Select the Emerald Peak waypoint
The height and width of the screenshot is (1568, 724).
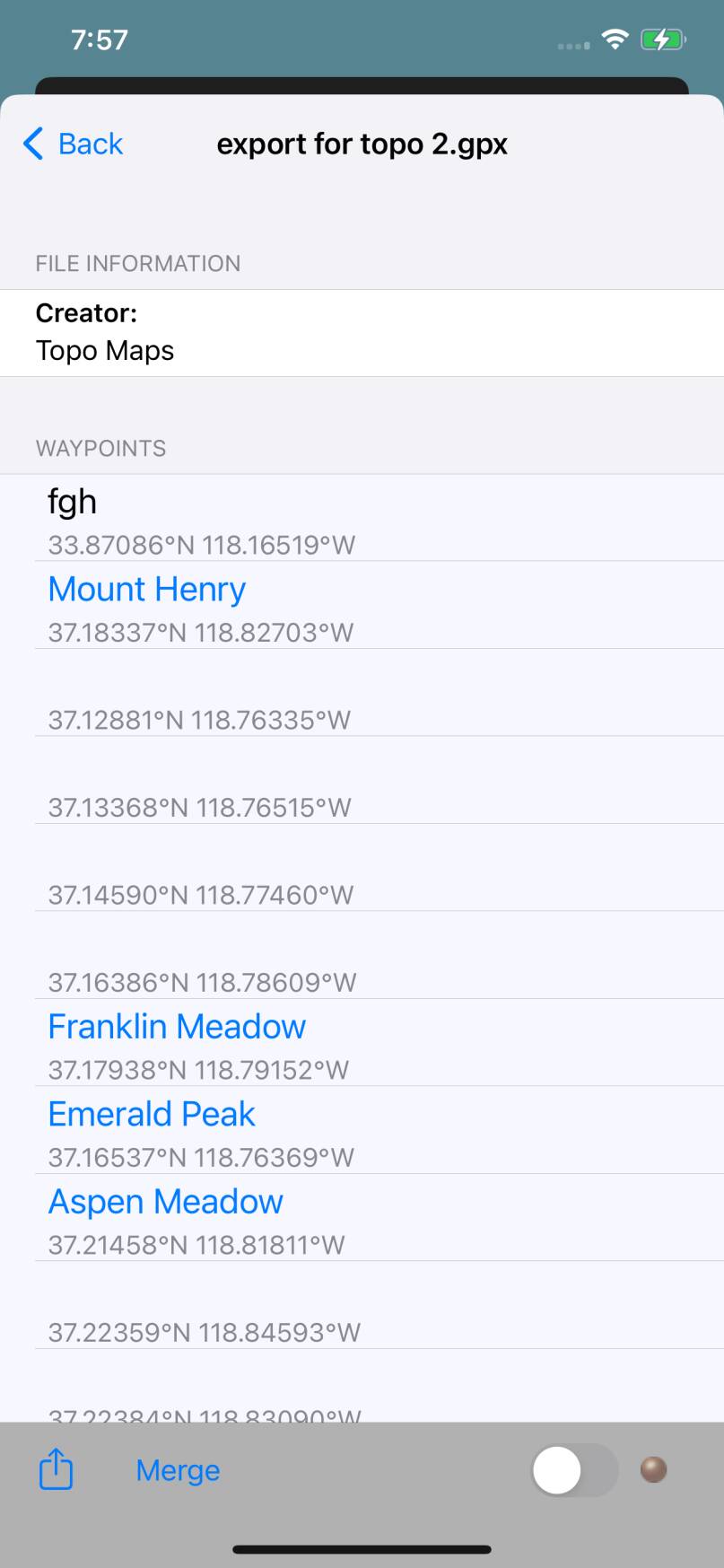pyautogui.click(x=152, y=1114)
